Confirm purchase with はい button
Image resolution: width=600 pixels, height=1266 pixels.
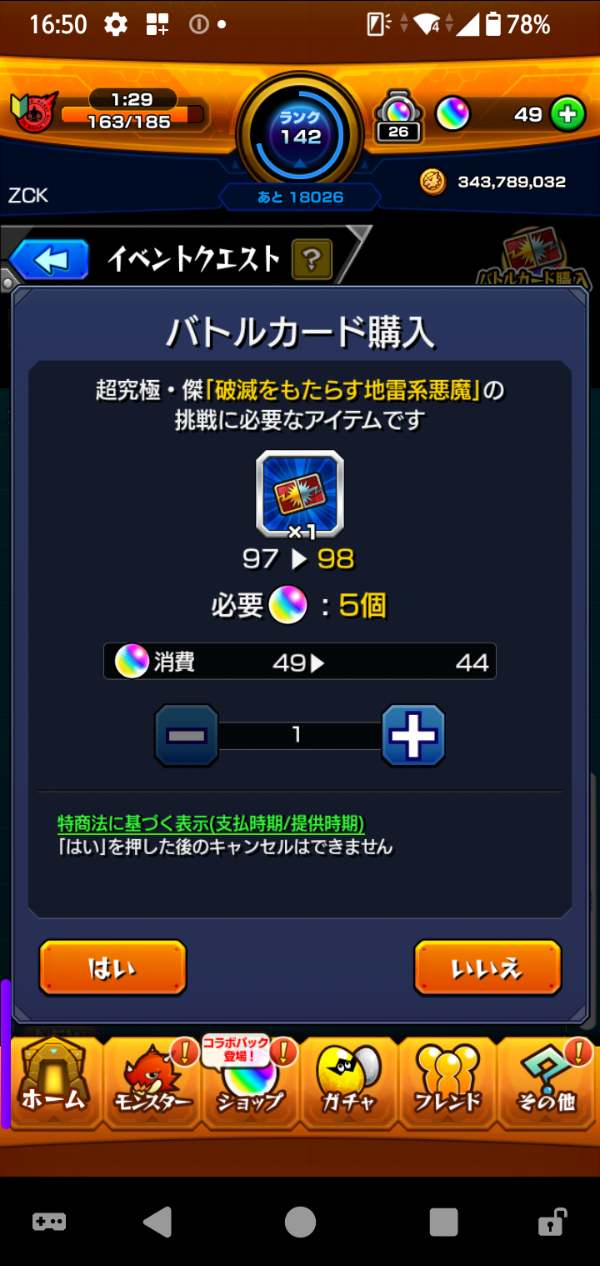(113, 967)
